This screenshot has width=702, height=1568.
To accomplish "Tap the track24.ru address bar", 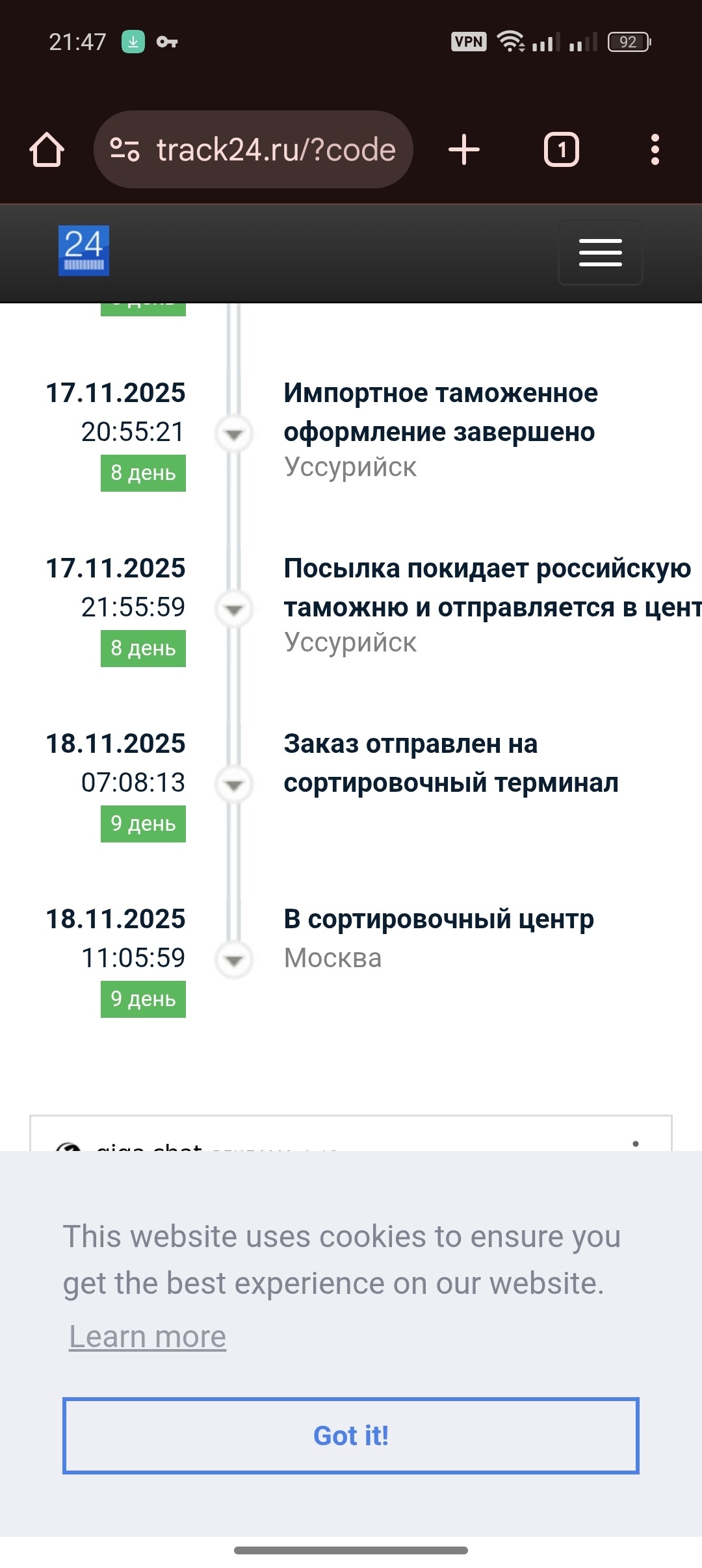I will 253,150.
